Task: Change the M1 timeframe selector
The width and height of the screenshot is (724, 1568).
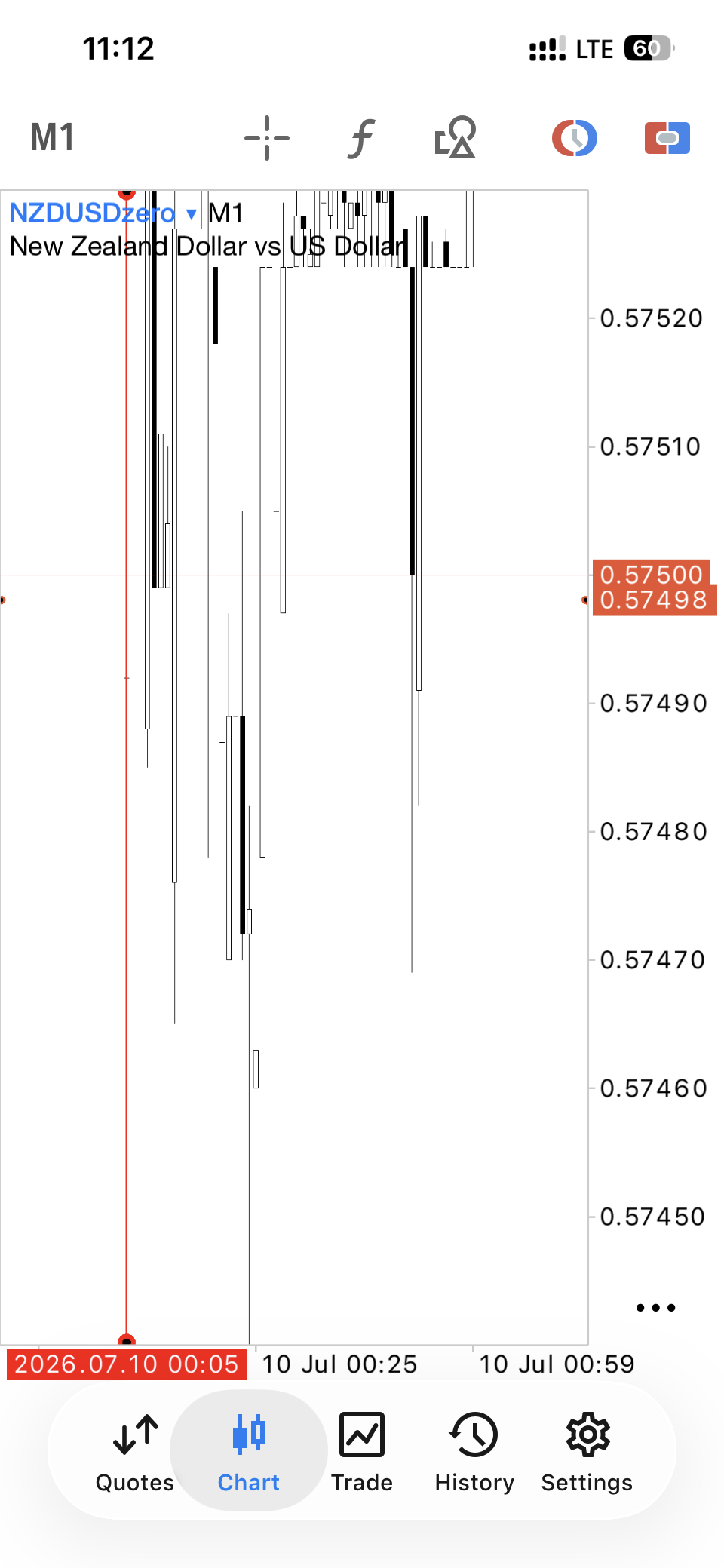Action: (53, 138)
